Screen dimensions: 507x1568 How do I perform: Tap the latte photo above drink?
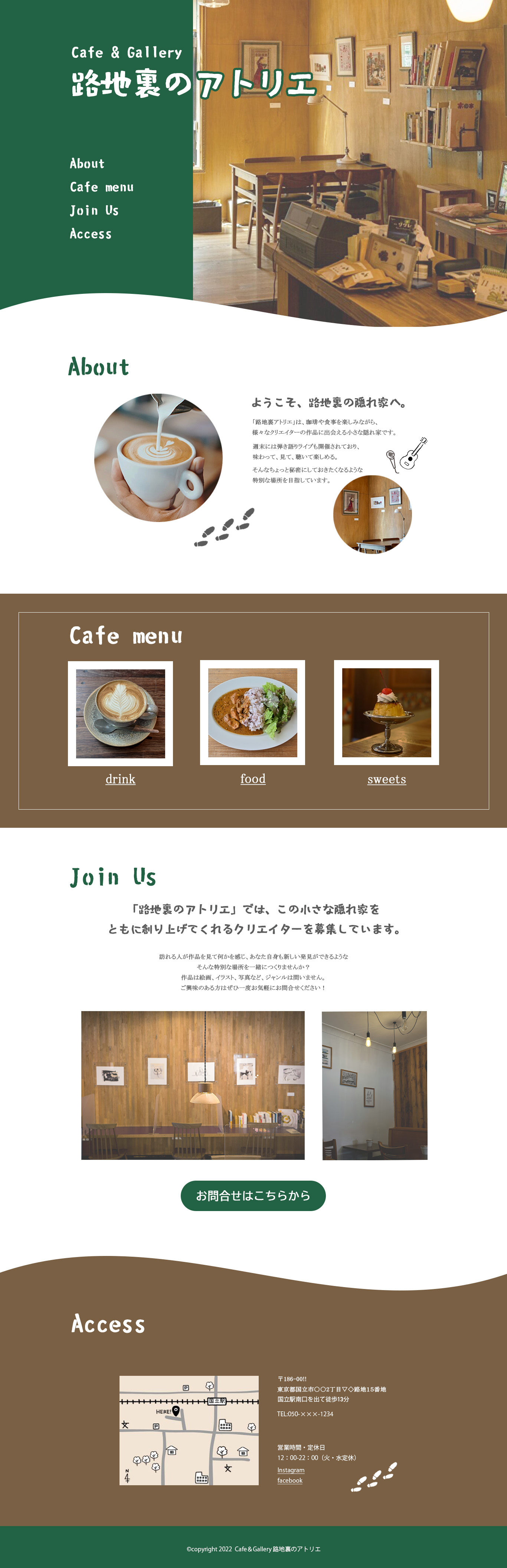click(121, 714)
